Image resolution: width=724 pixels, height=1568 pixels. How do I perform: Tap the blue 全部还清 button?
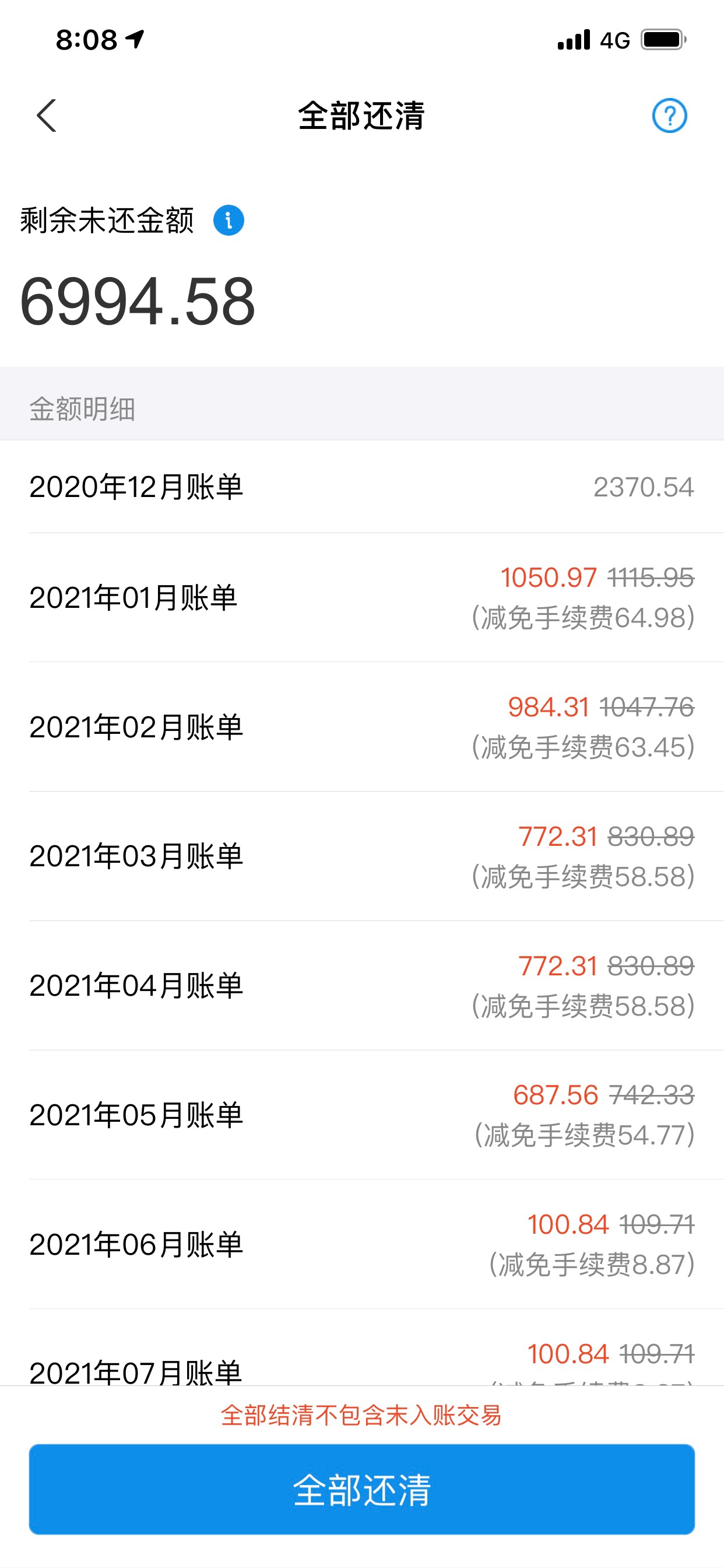click(x=362, y=1489)
